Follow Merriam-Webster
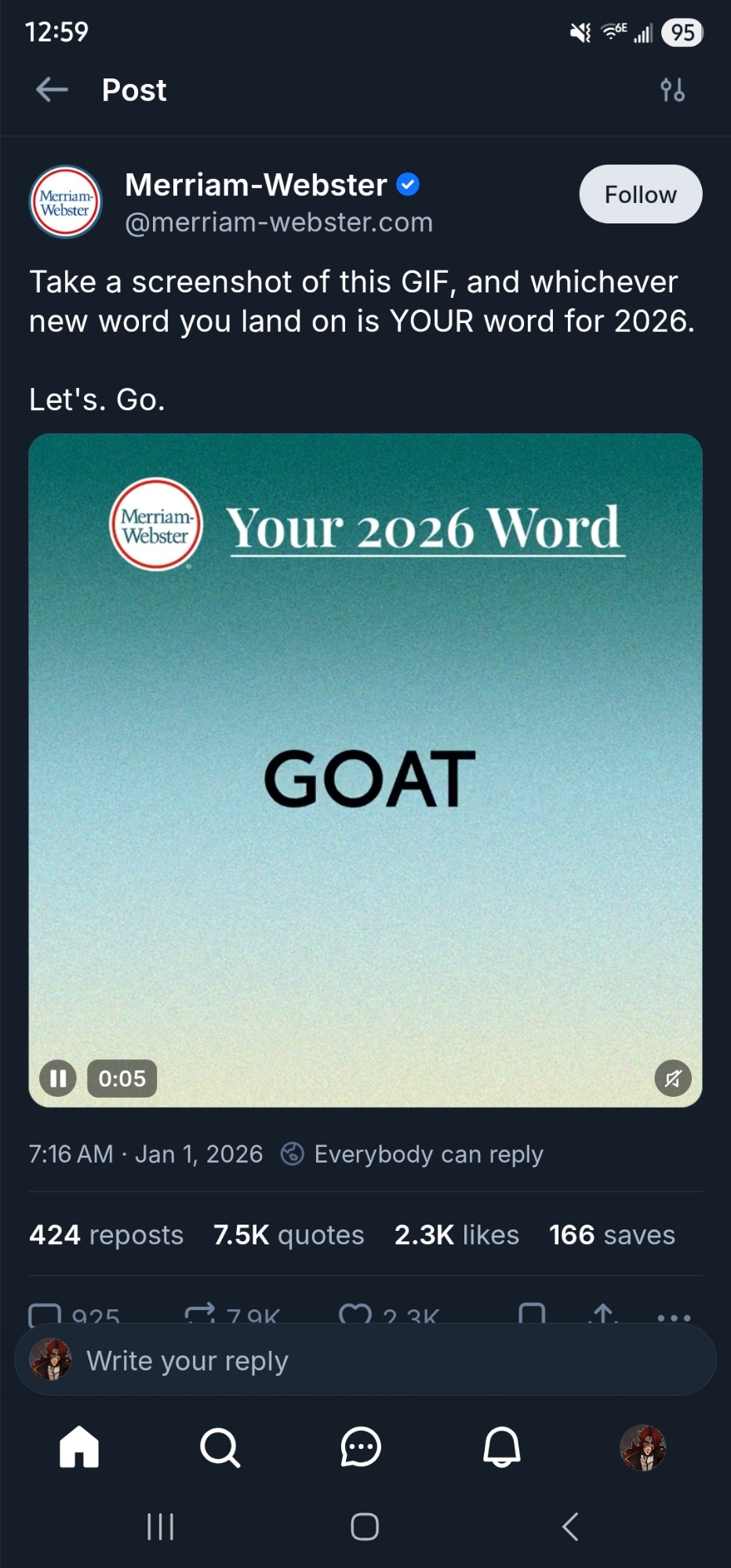This screenshot has height=1568, width=731. point(640,194)
